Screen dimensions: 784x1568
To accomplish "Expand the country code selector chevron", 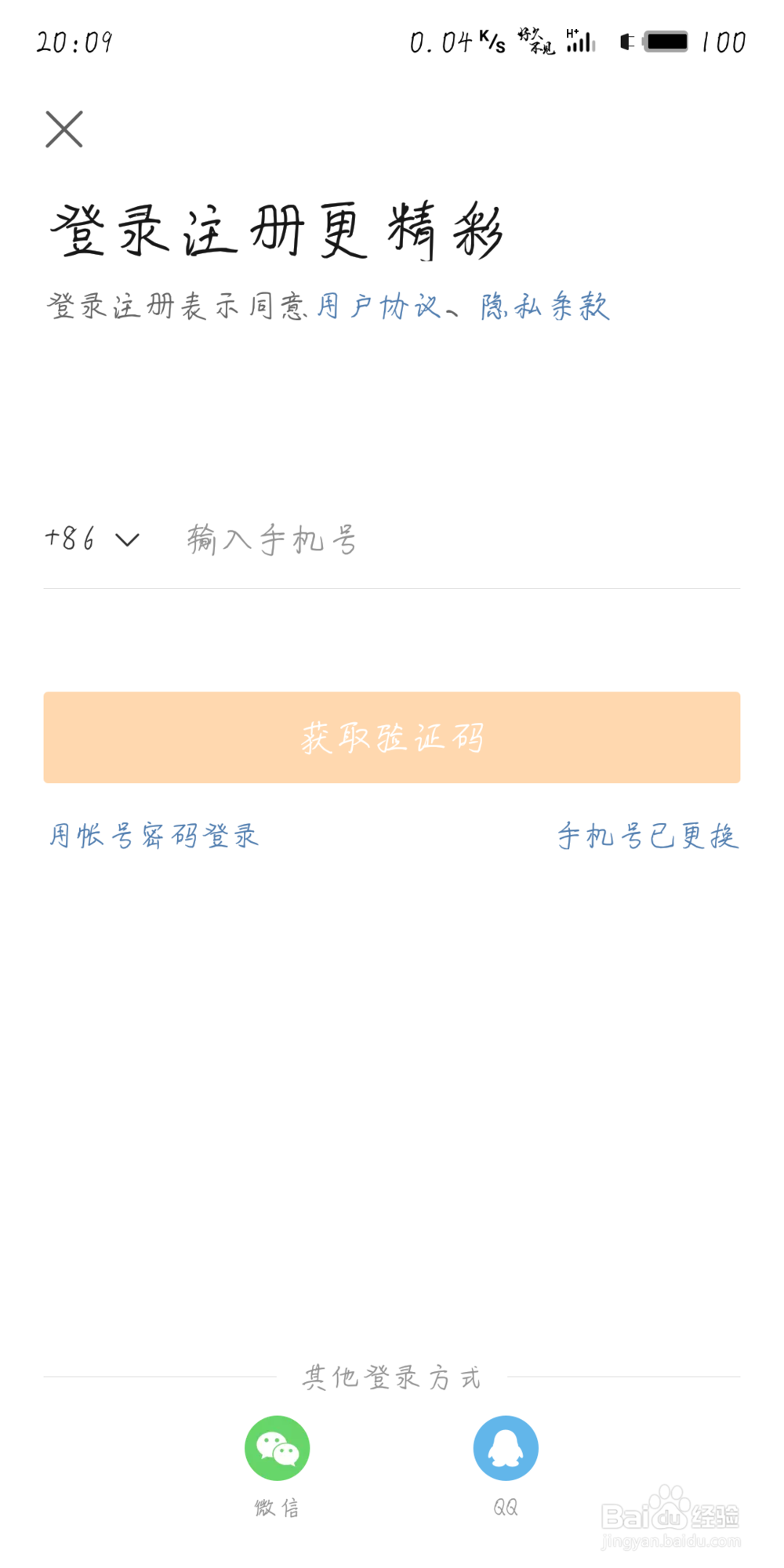I will click(125, 541).
